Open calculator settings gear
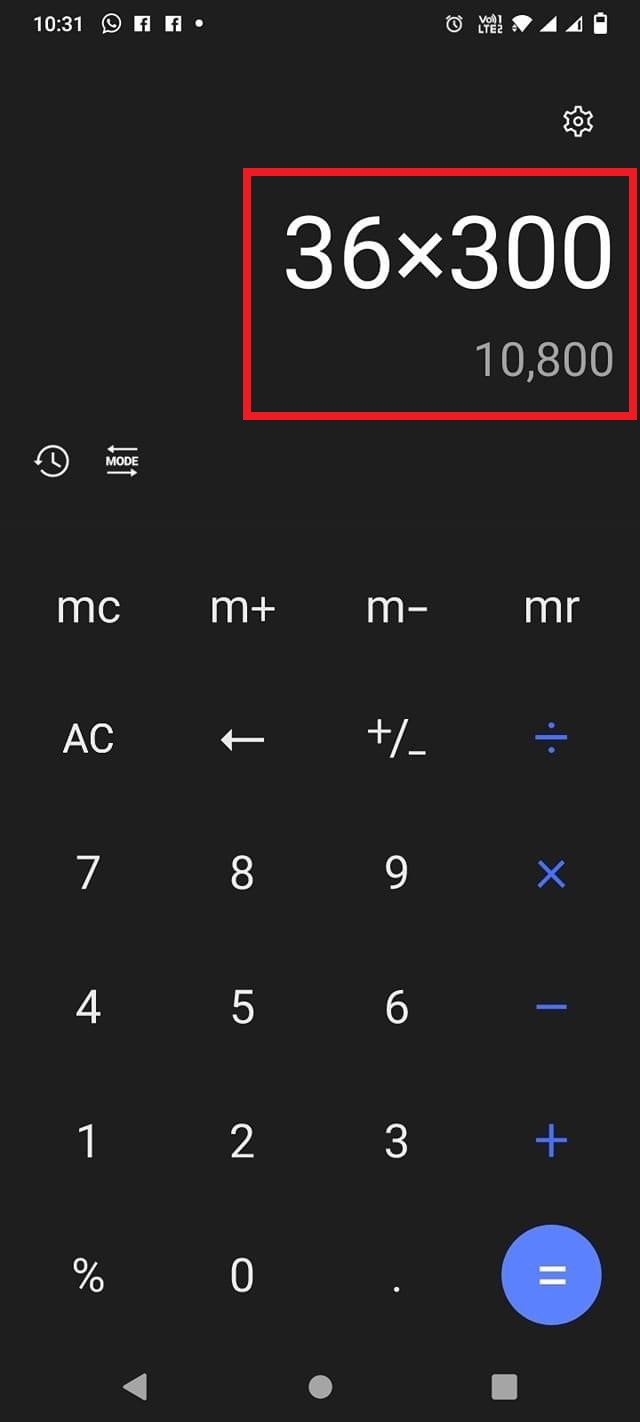This screenshot has height=1422, width=640. click(578, 122)
